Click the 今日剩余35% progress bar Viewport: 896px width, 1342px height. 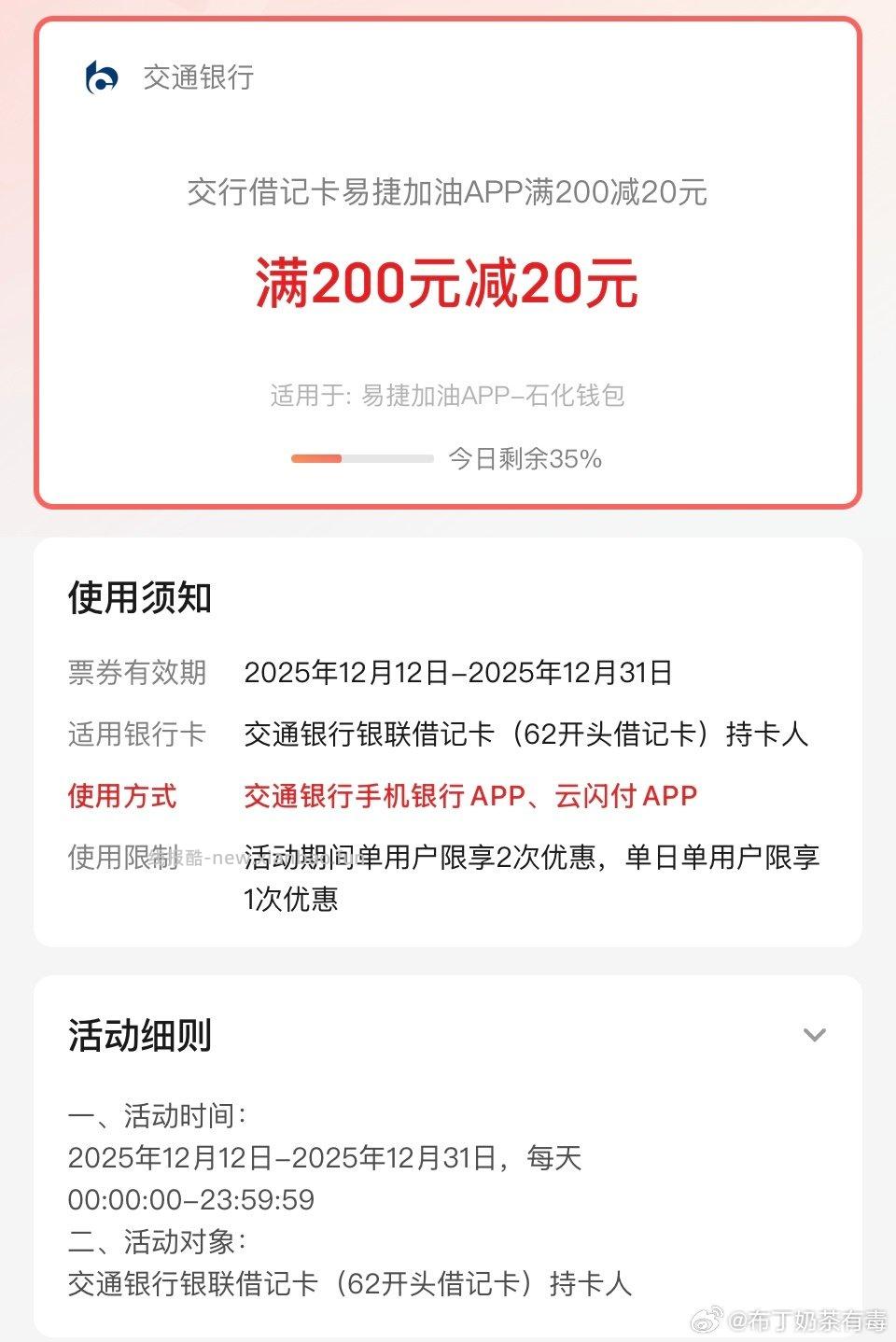pyautogui.click(x=362, y=458)
